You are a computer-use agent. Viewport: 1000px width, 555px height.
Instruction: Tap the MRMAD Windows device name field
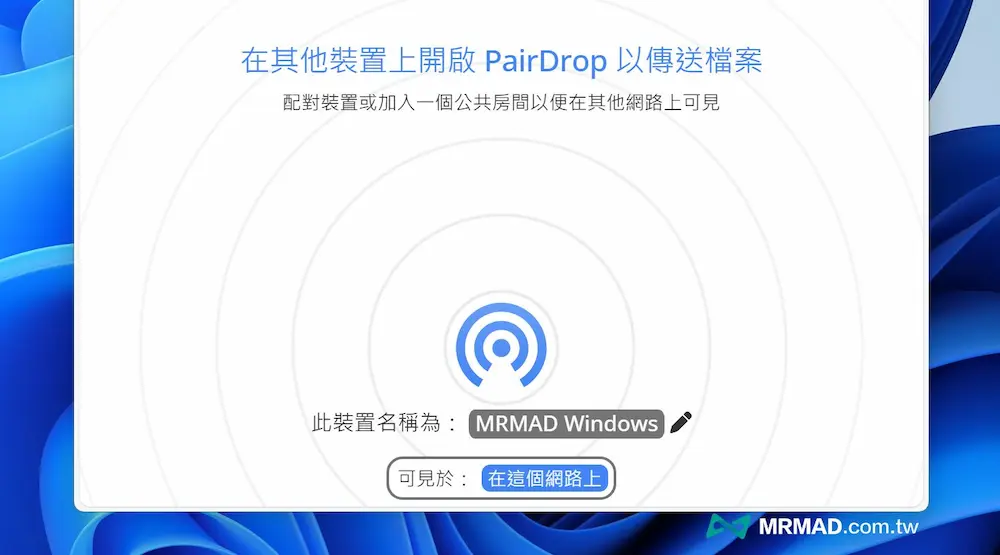click(566, 423)
